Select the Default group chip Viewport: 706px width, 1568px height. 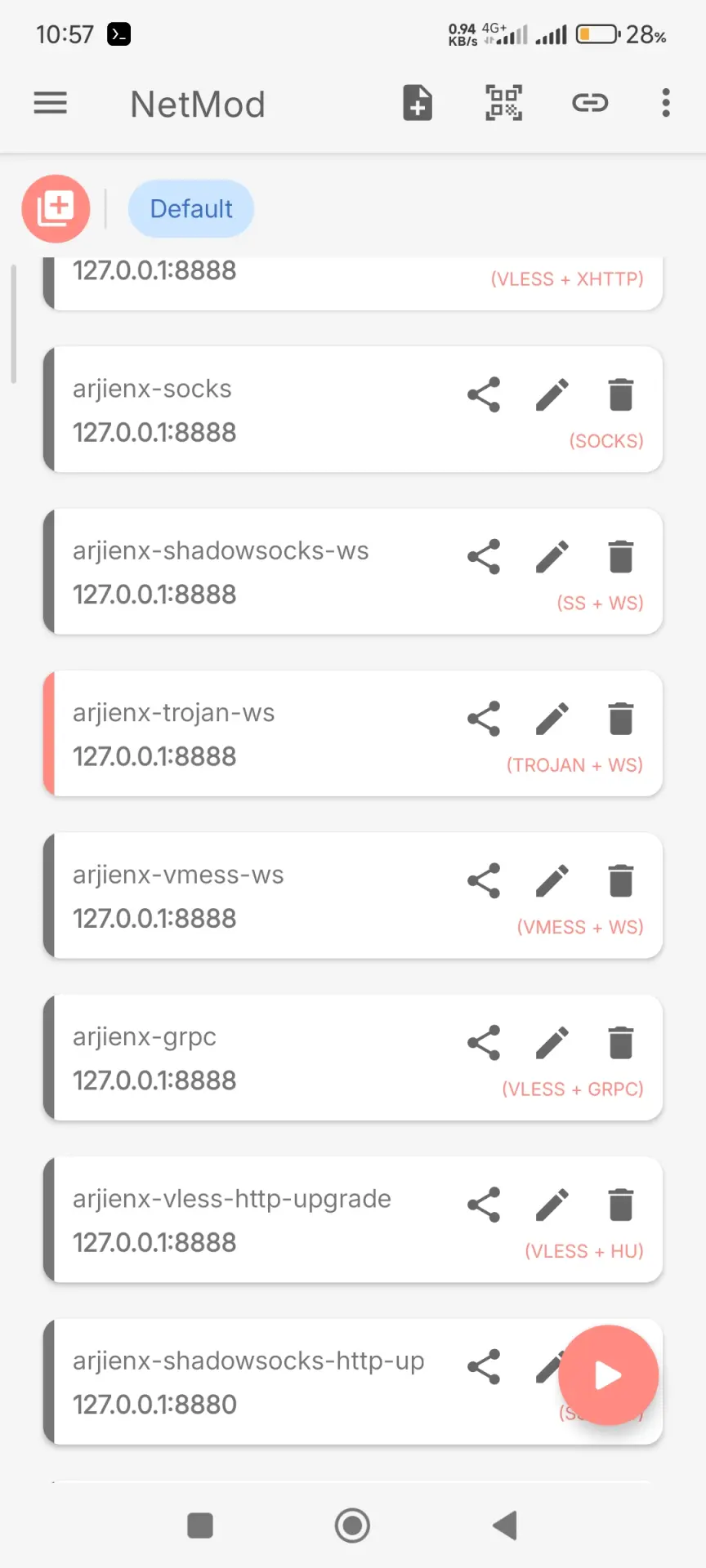pos(191,209)
